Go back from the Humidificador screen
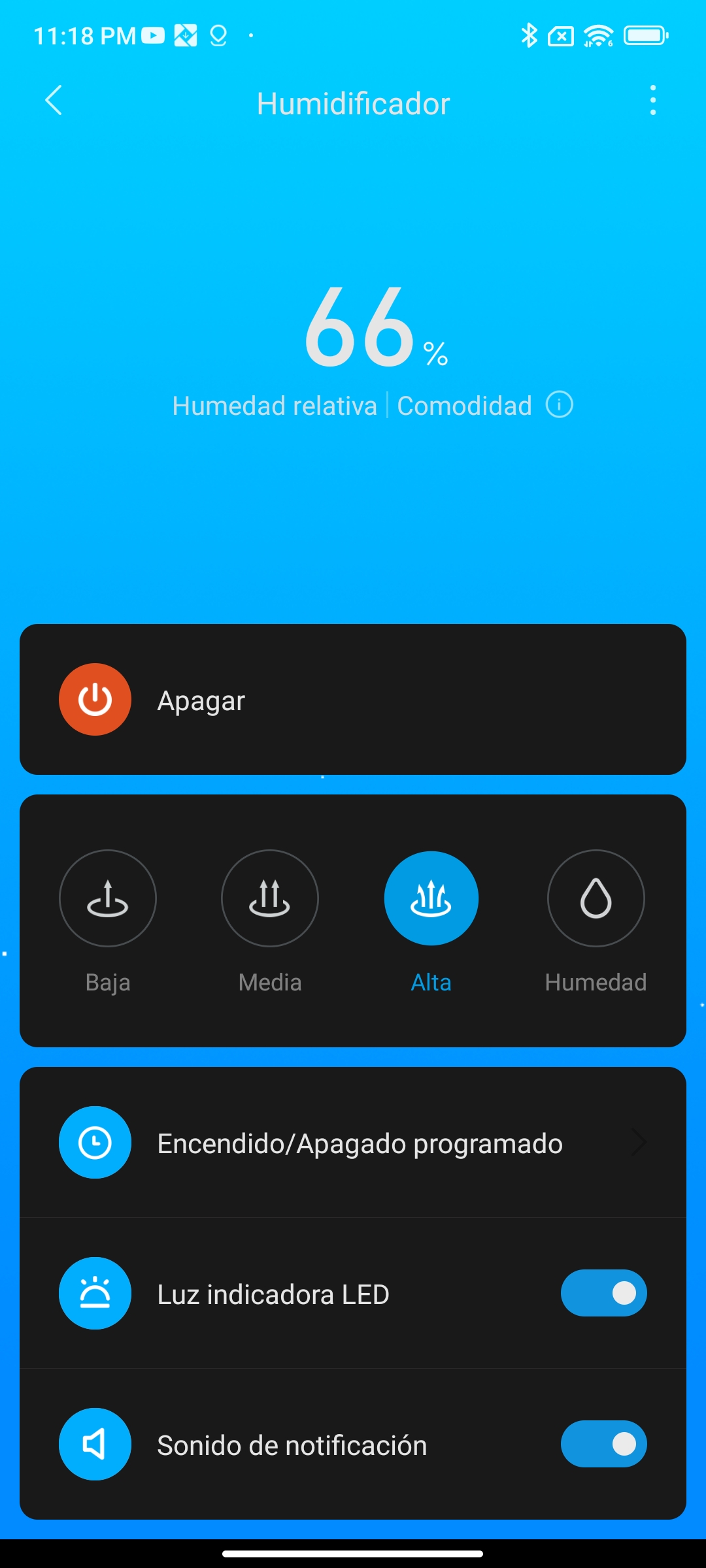Image resolution: width=706 pixels, height=1568 pixels. click(x=54, y=101)
